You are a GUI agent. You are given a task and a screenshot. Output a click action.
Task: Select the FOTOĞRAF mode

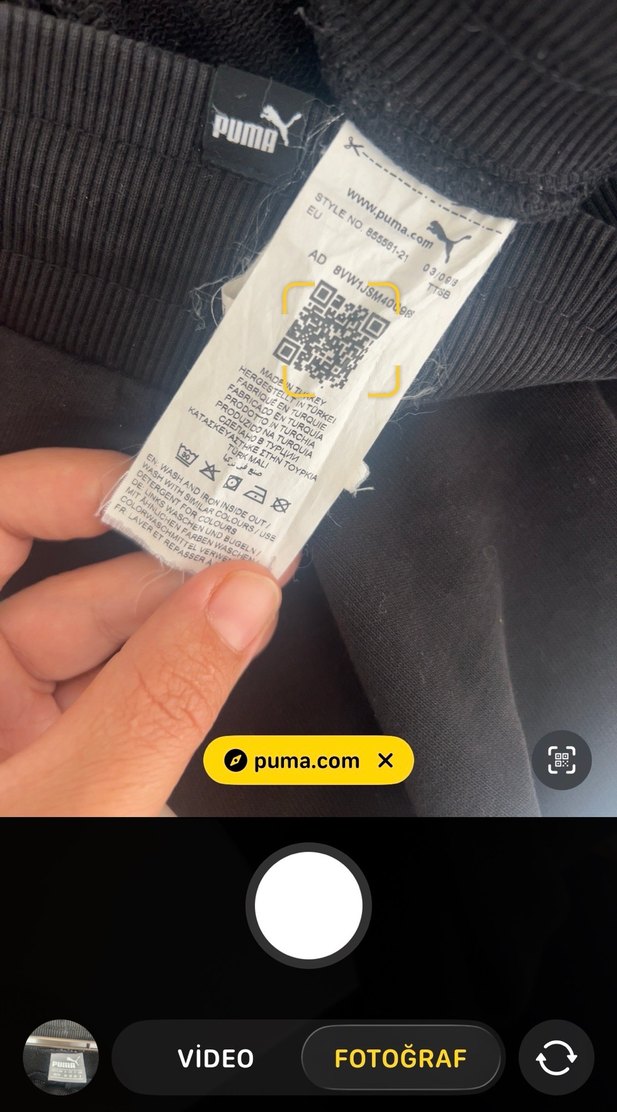[x=400, y=1058]
